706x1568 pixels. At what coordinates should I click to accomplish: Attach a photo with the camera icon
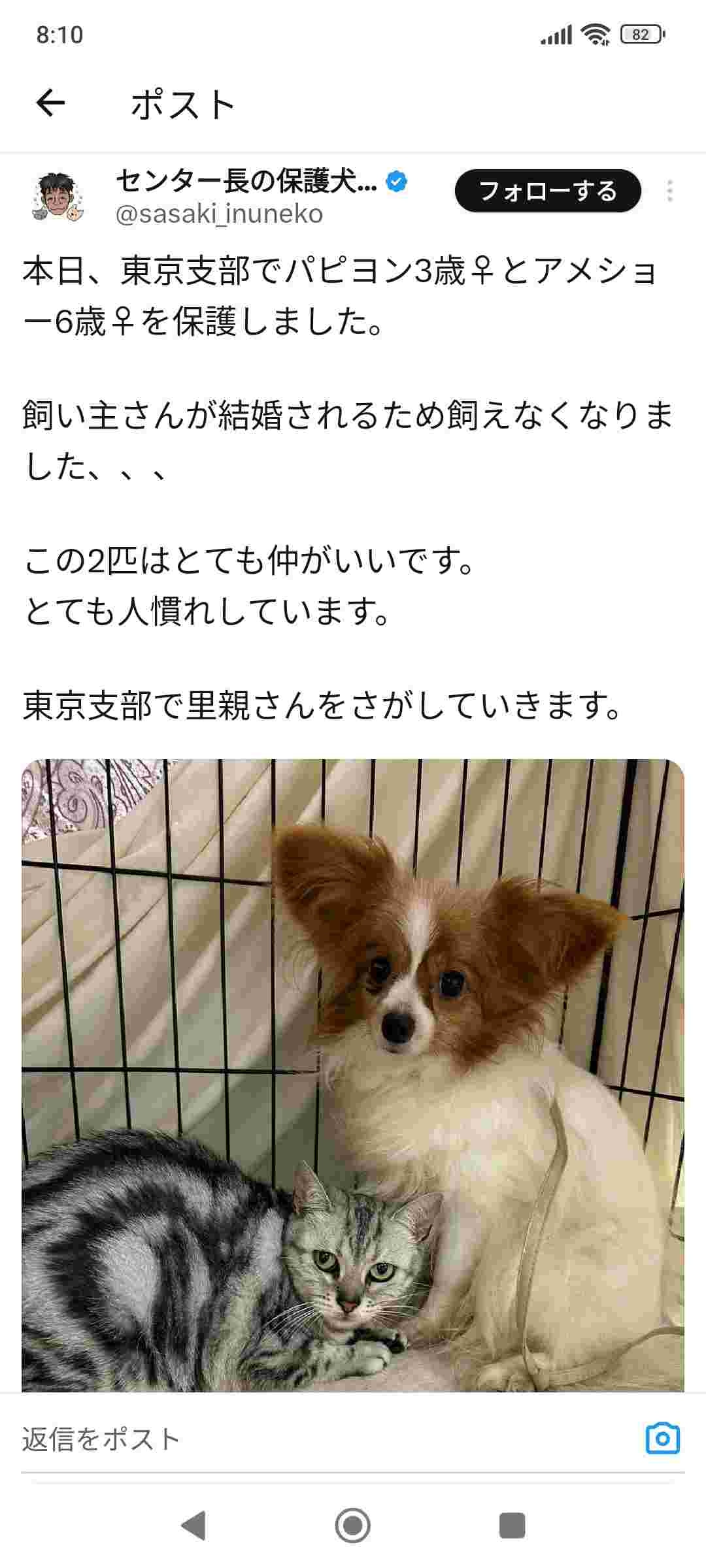click(662, 1438)
